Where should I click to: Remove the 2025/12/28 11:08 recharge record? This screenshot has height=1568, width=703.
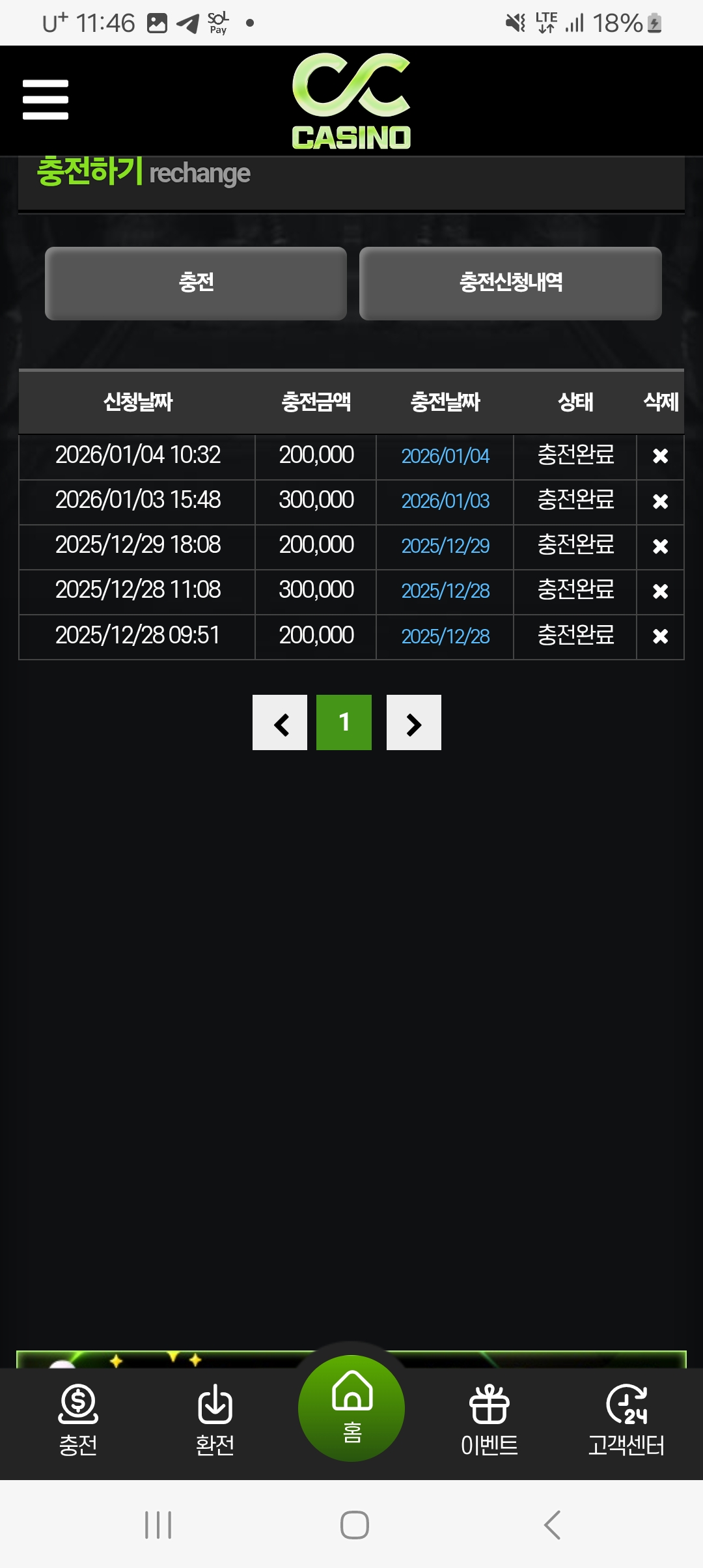pos(660,591)
